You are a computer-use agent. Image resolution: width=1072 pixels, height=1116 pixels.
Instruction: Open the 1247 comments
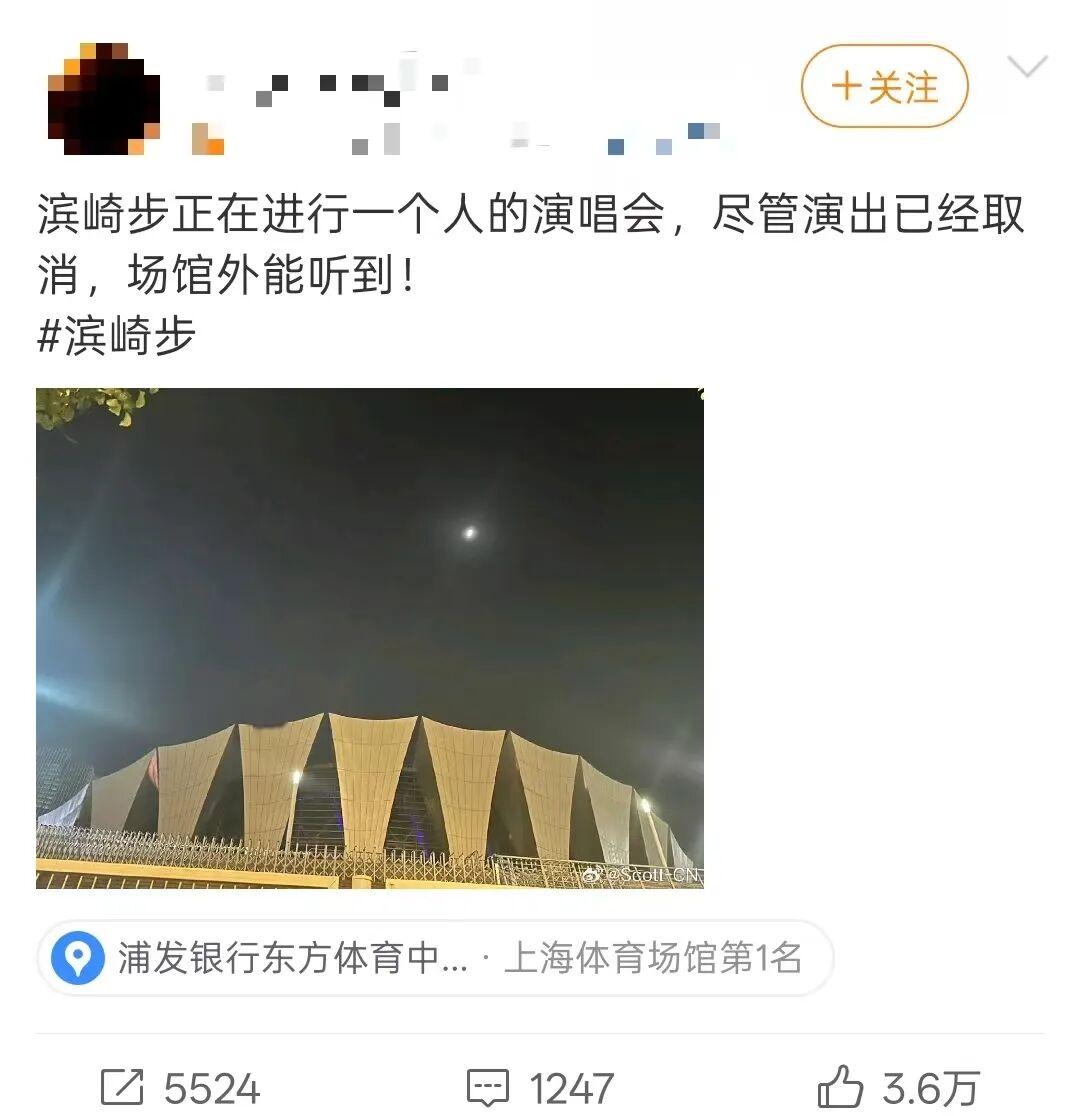(540, 1088)
